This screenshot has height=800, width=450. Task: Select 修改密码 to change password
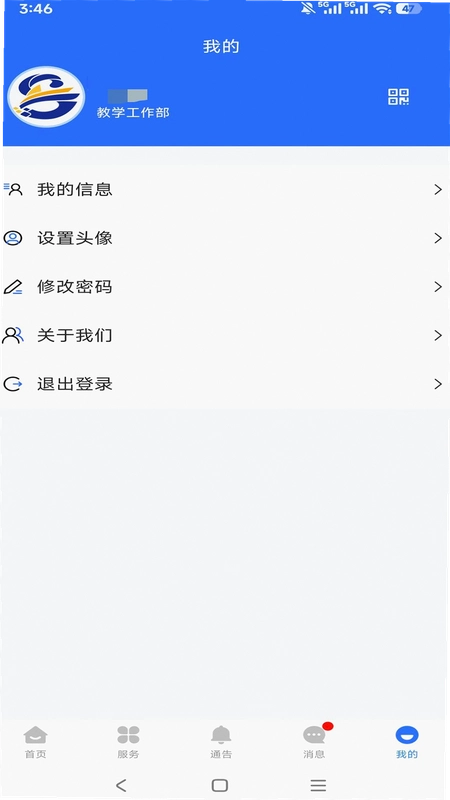(x=225, y=287)
